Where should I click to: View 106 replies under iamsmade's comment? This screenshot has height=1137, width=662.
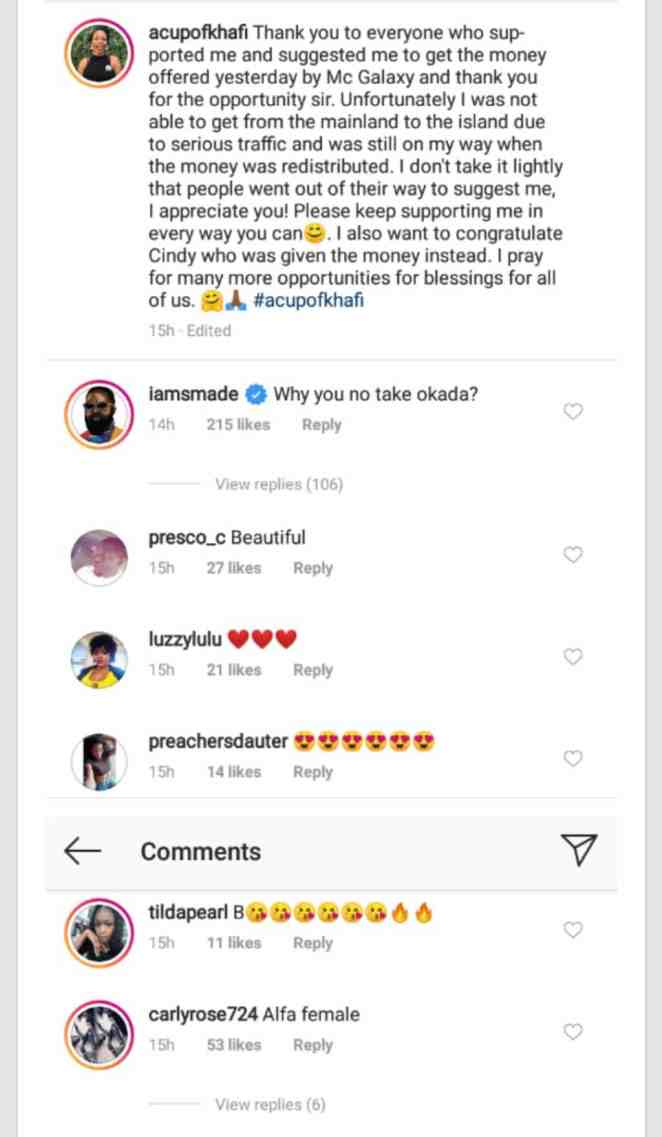278,484
